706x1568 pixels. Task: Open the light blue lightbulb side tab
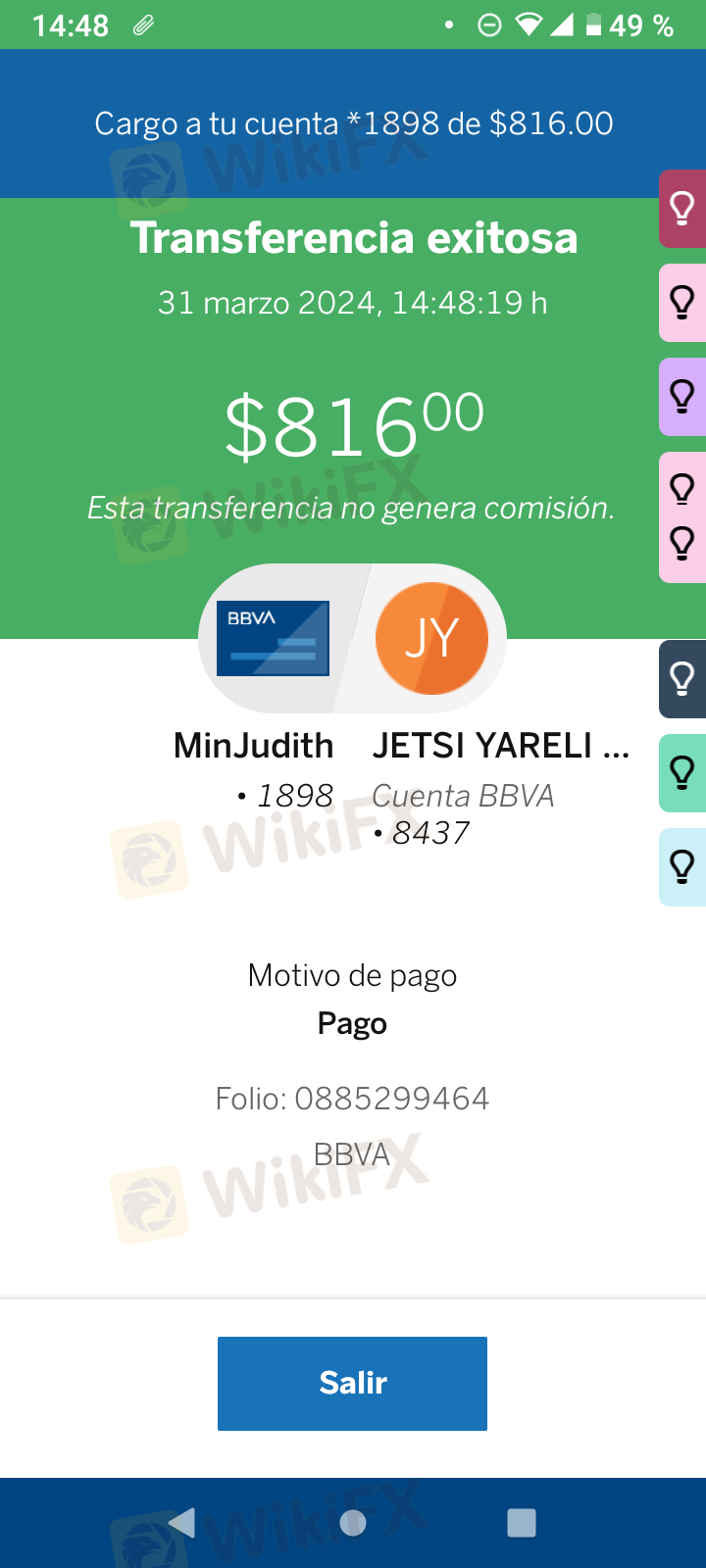click(682, 867)
